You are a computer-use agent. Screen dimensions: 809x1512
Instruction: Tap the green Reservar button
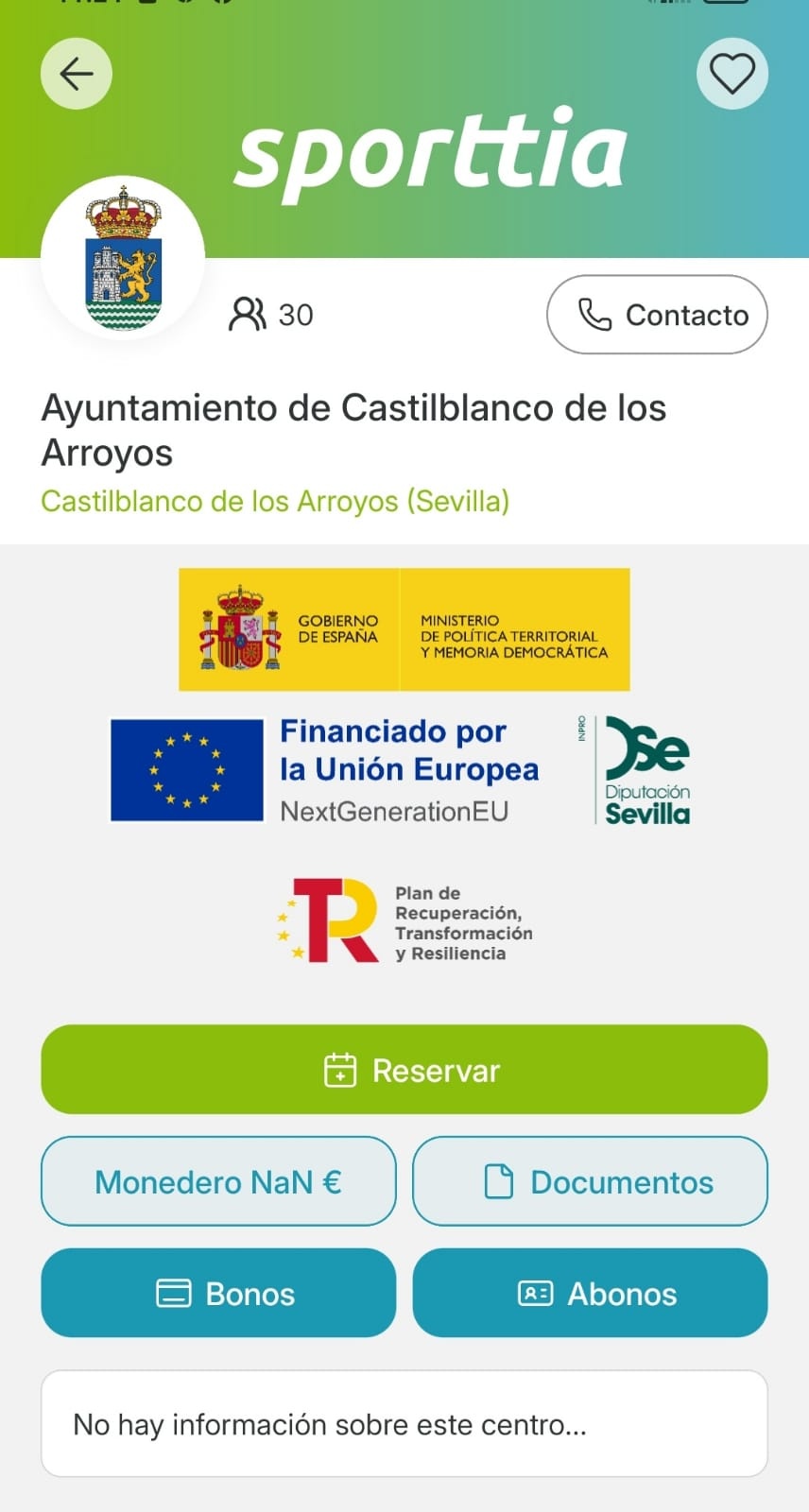pos(404,1070)
